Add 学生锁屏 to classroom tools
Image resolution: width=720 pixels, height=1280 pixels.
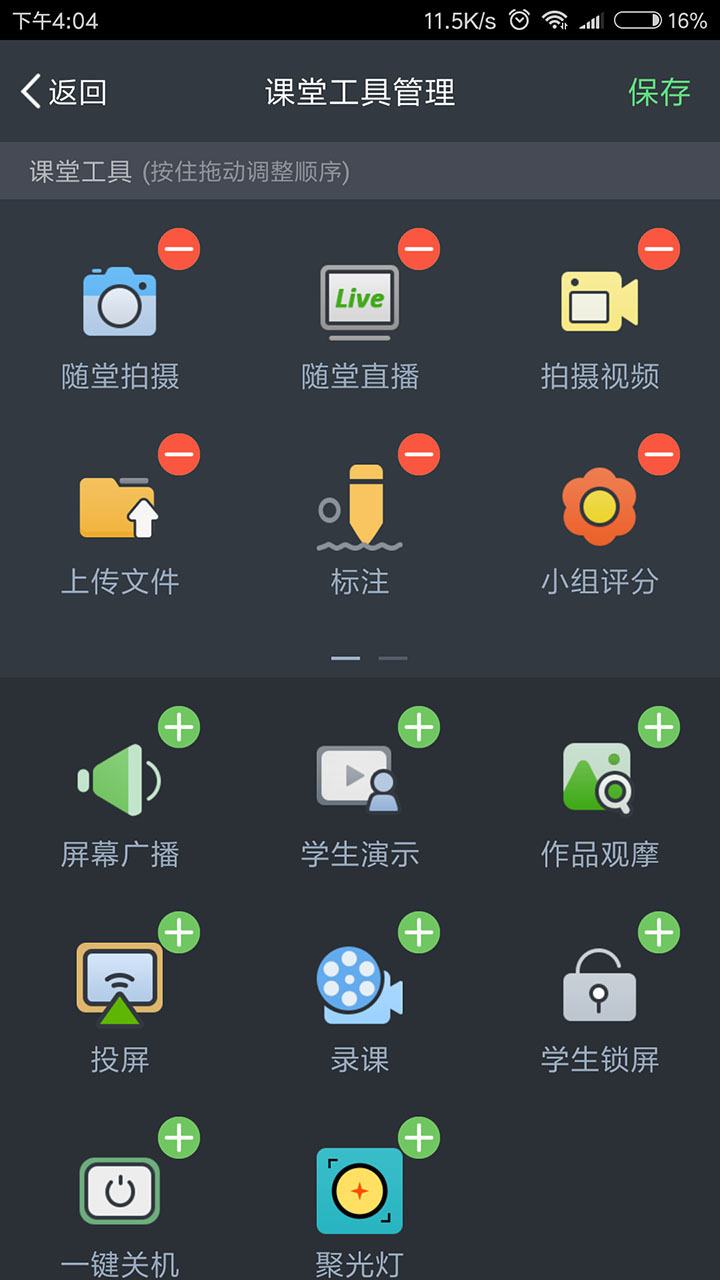coord(659,933)
